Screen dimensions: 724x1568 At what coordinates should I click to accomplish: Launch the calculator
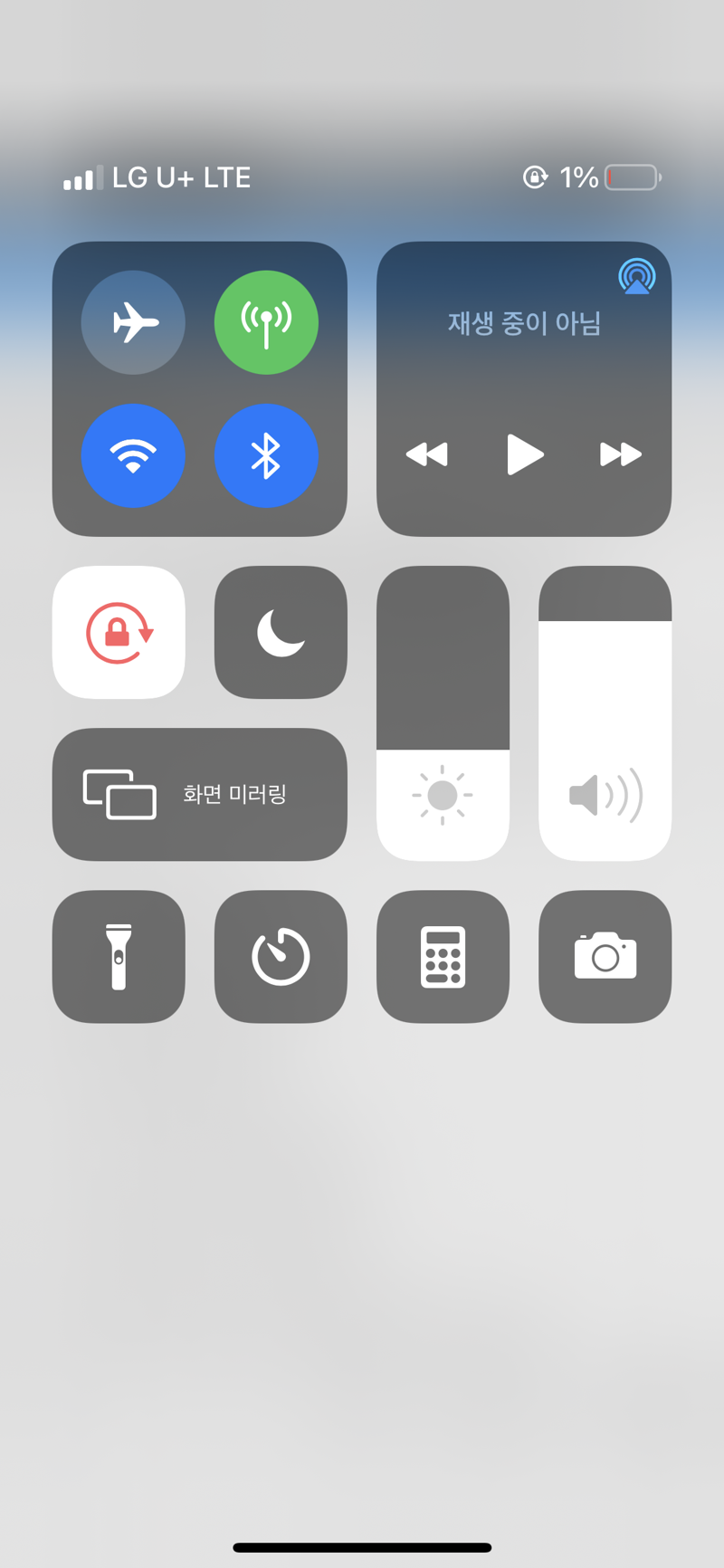pos(443,956)
